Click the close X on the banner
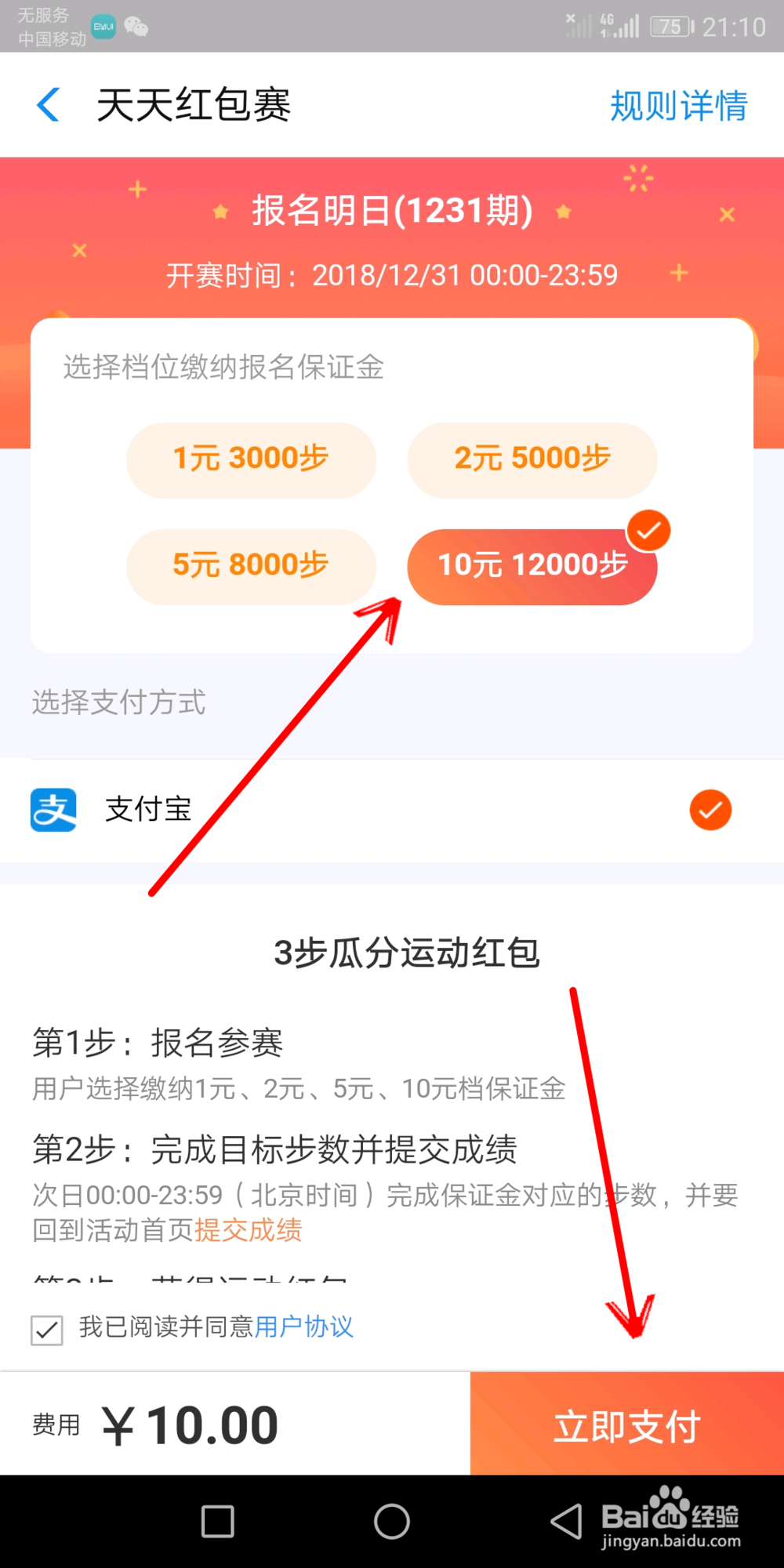Screen dimensions: 784x1568 726,213
